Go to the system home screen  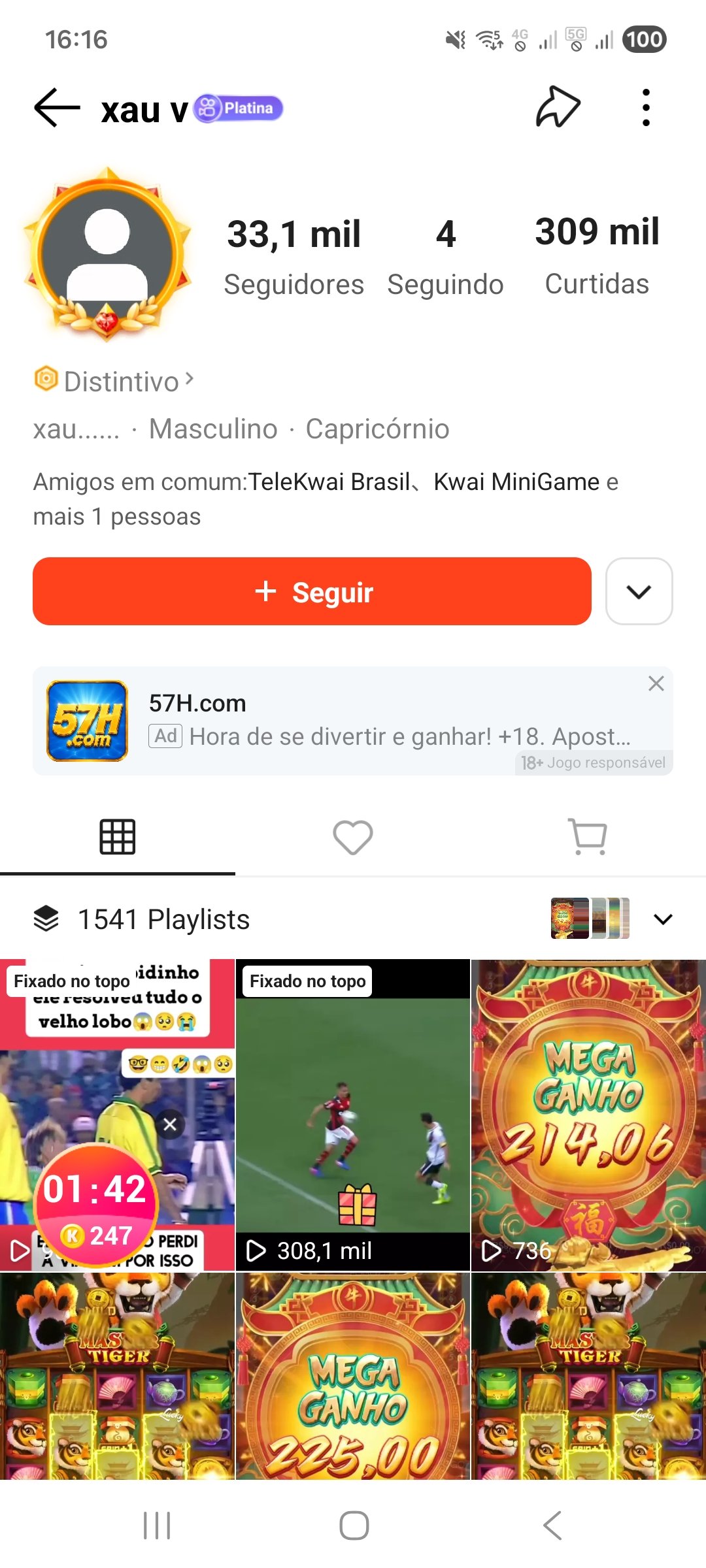click(354, 1526)
